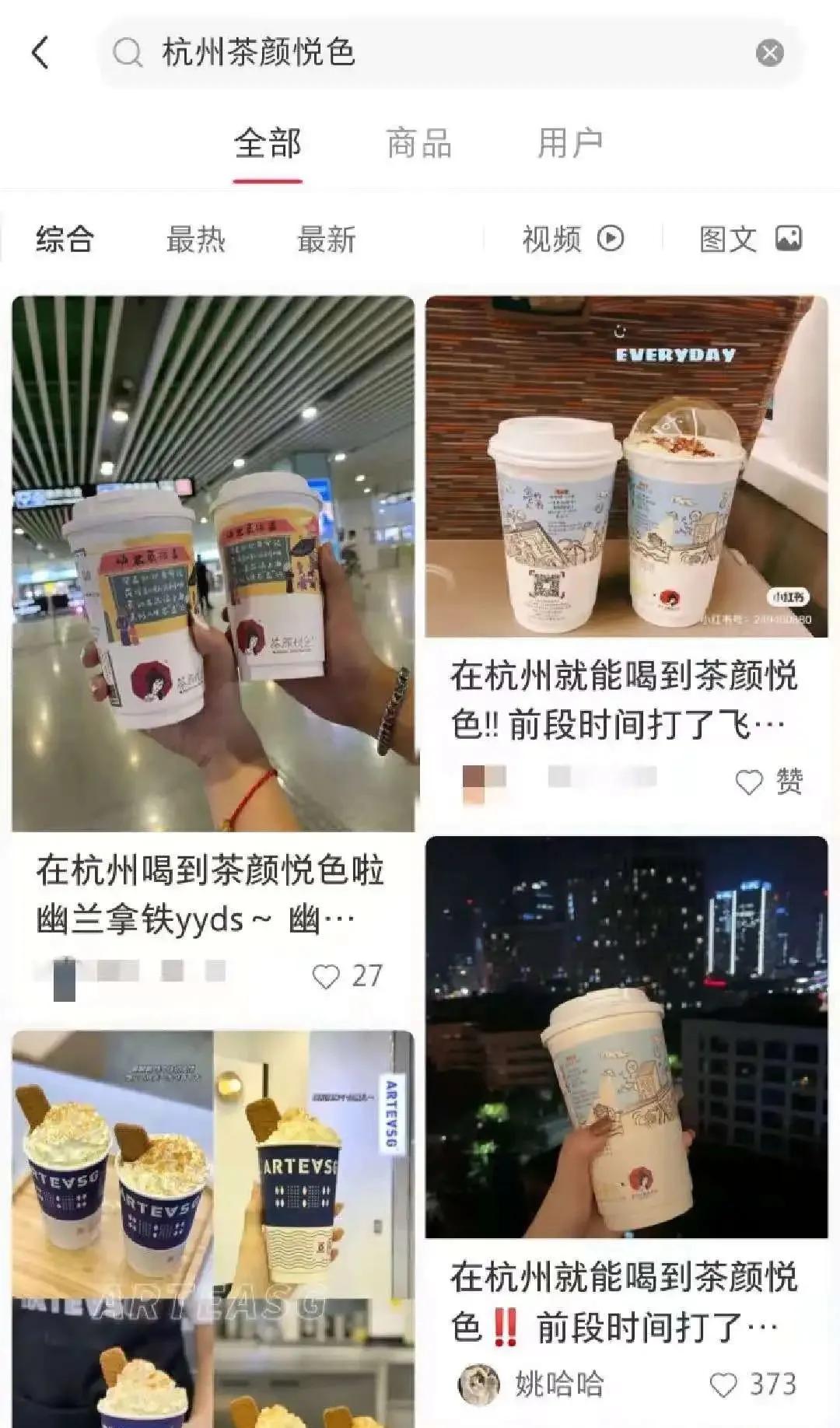Clear the search keyword using the X icon
The width and height of the screenshot is (840, 1428).
pyautogui.click(x=769, y=51)
